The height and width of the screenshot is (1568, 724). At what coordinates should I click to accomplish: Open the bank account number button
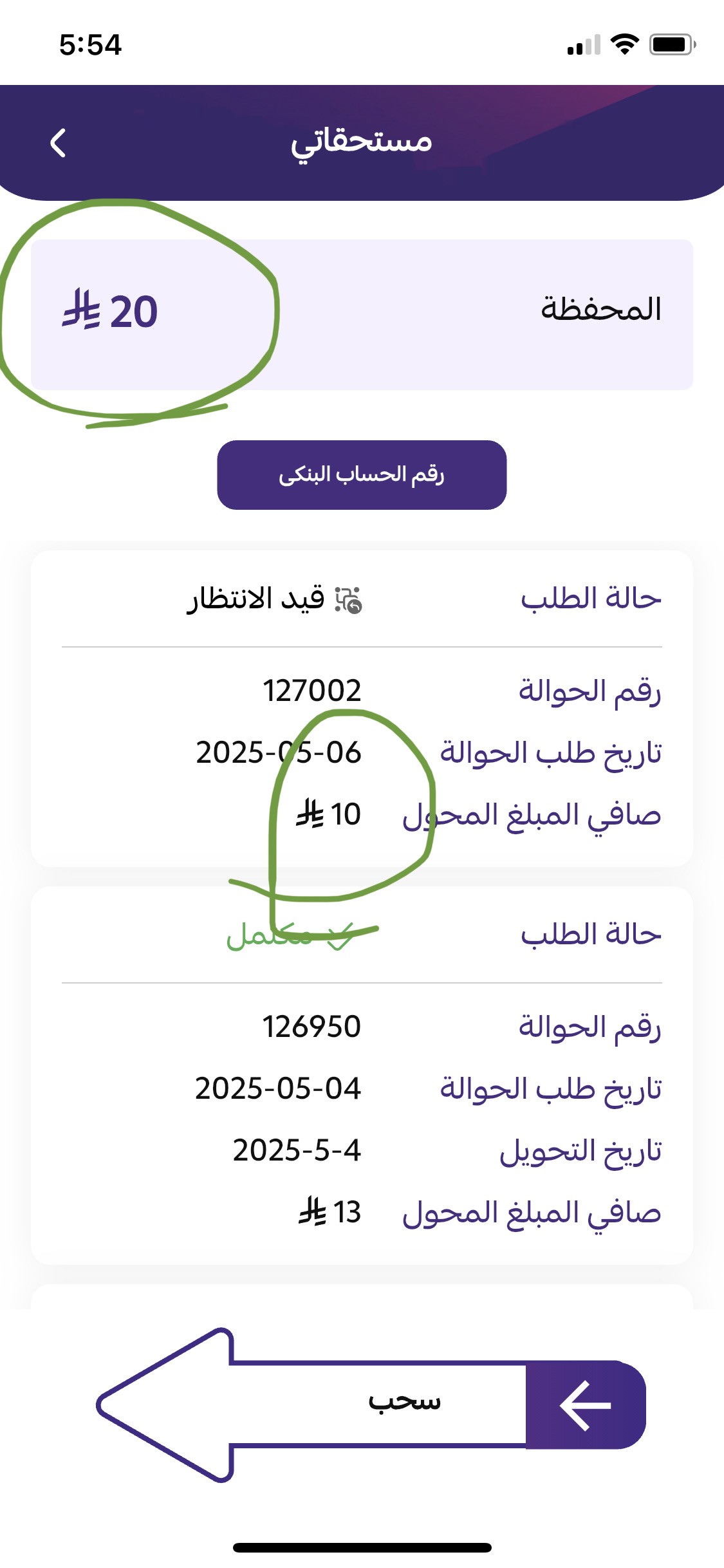point(362,475)
